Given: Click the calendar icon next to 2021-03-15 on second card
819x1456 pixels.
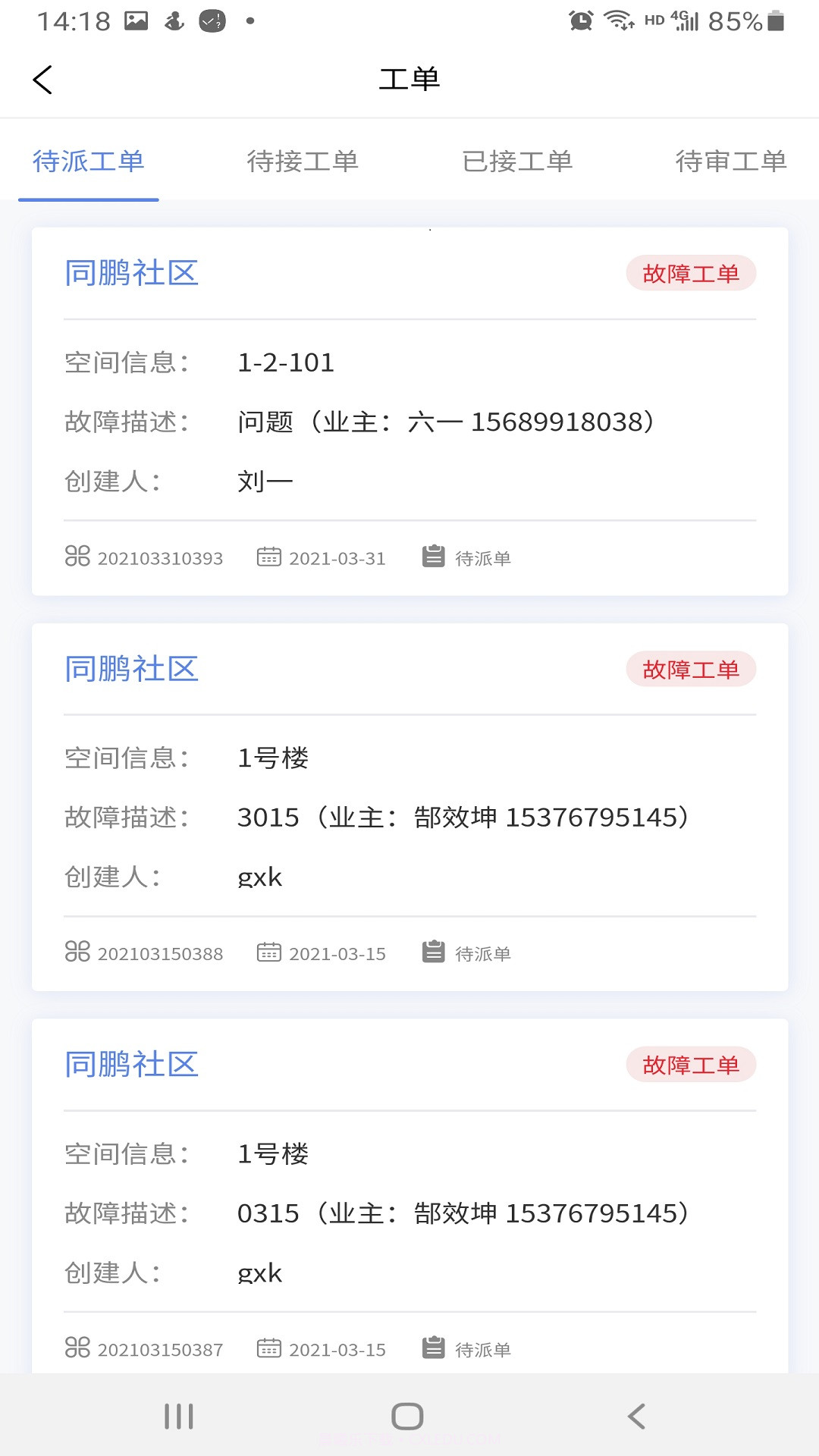Looking at the screenshot, I should pos(269,953).
